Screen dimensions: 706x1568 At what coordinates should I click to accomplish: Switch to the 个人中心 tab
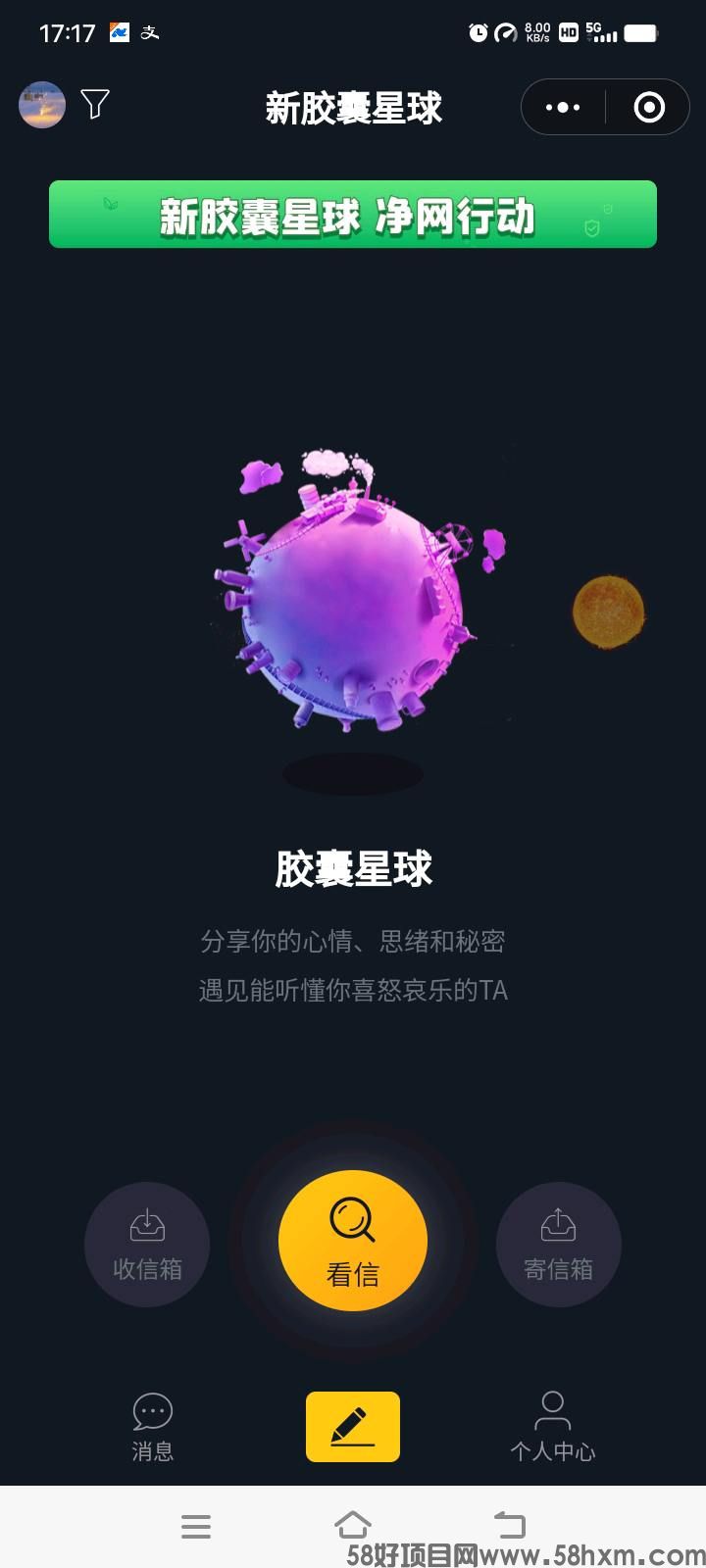(x=553, y=1428)
